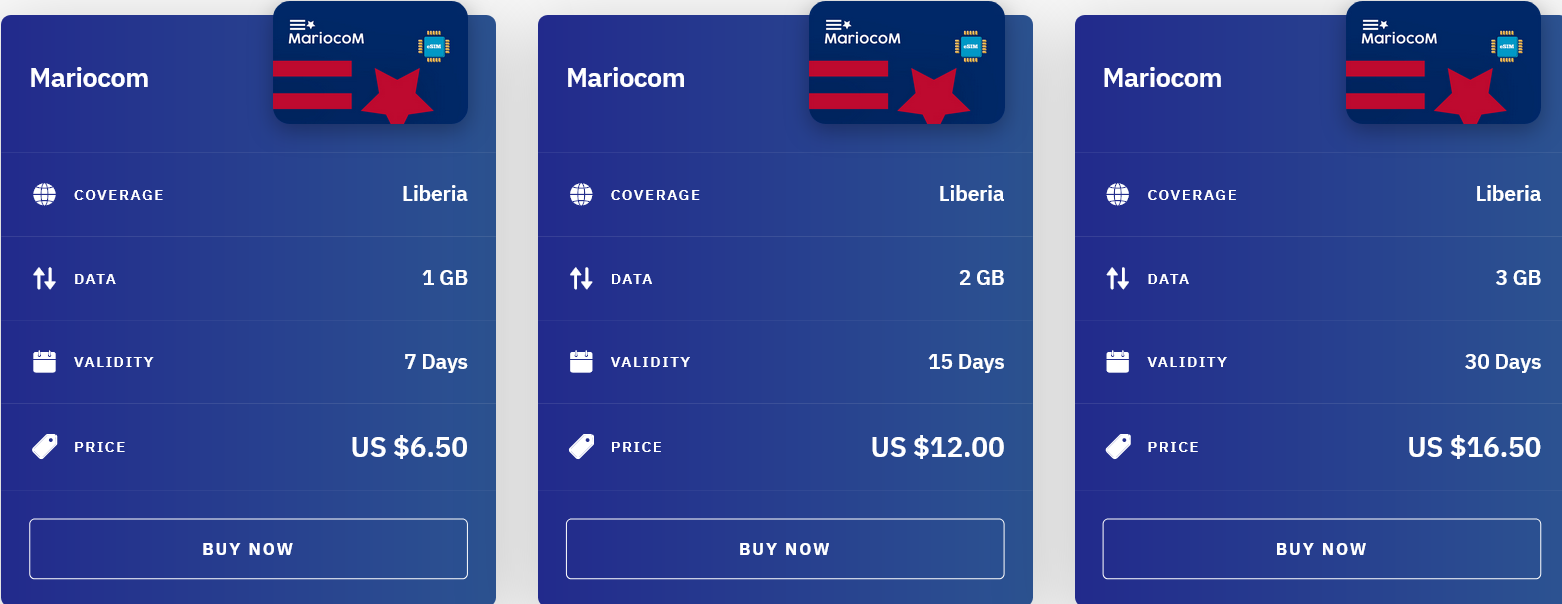Viewport: 1562px width, 604px height.
Task: Buy the 1 GB 7 Days plan
Action: click(x=248, y=549)
